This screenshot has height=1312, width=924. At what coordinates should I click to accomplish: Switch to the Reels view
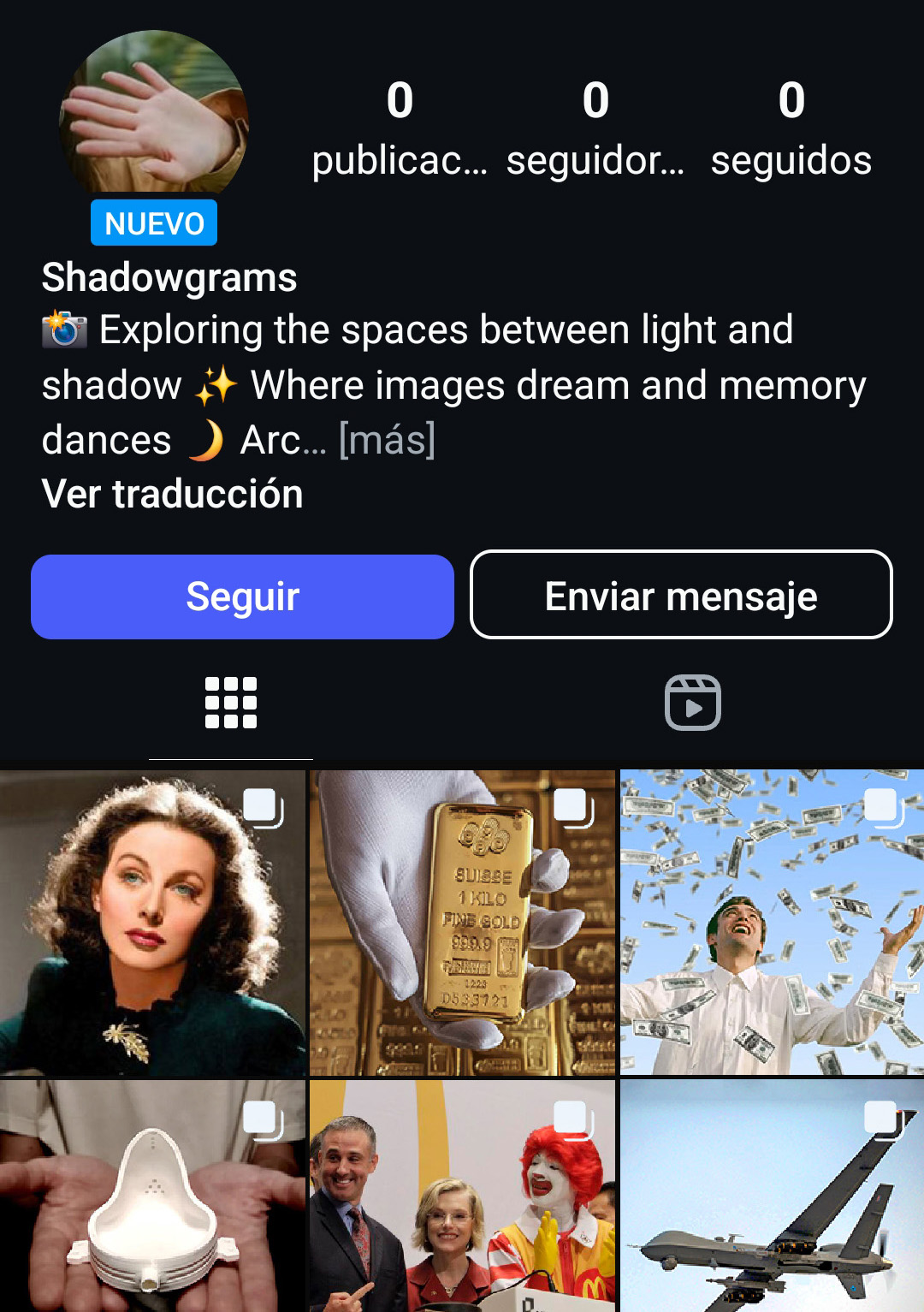coord(693,703)
